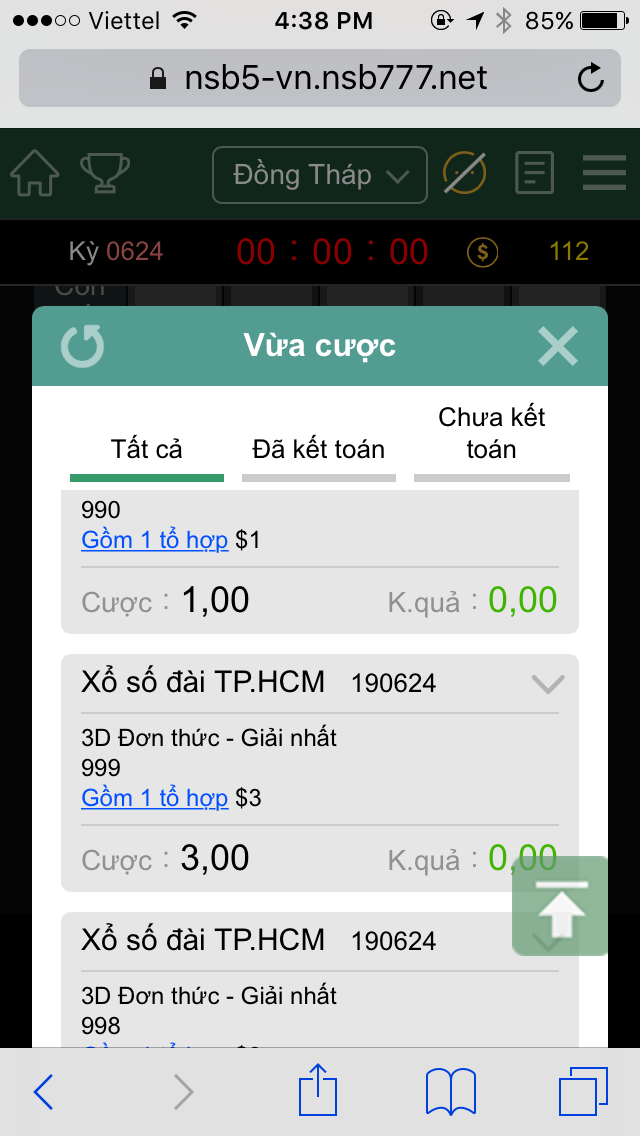Viewport: 640px width, 1136px height.
Task: Open Gồm 1 tổ hợp link for $3 bet
Action: [x=155, y=798]
